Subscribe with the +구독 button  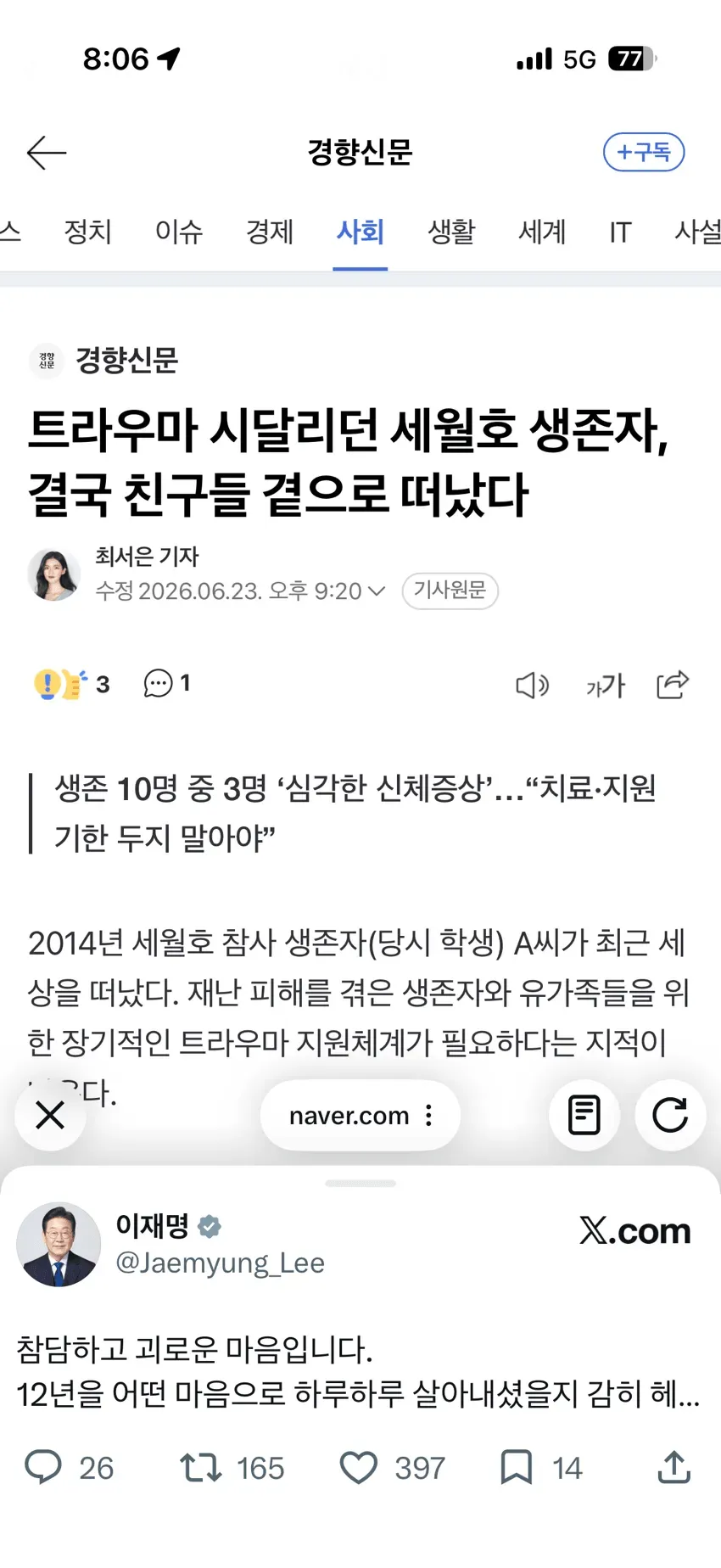[x=644, y=152]
